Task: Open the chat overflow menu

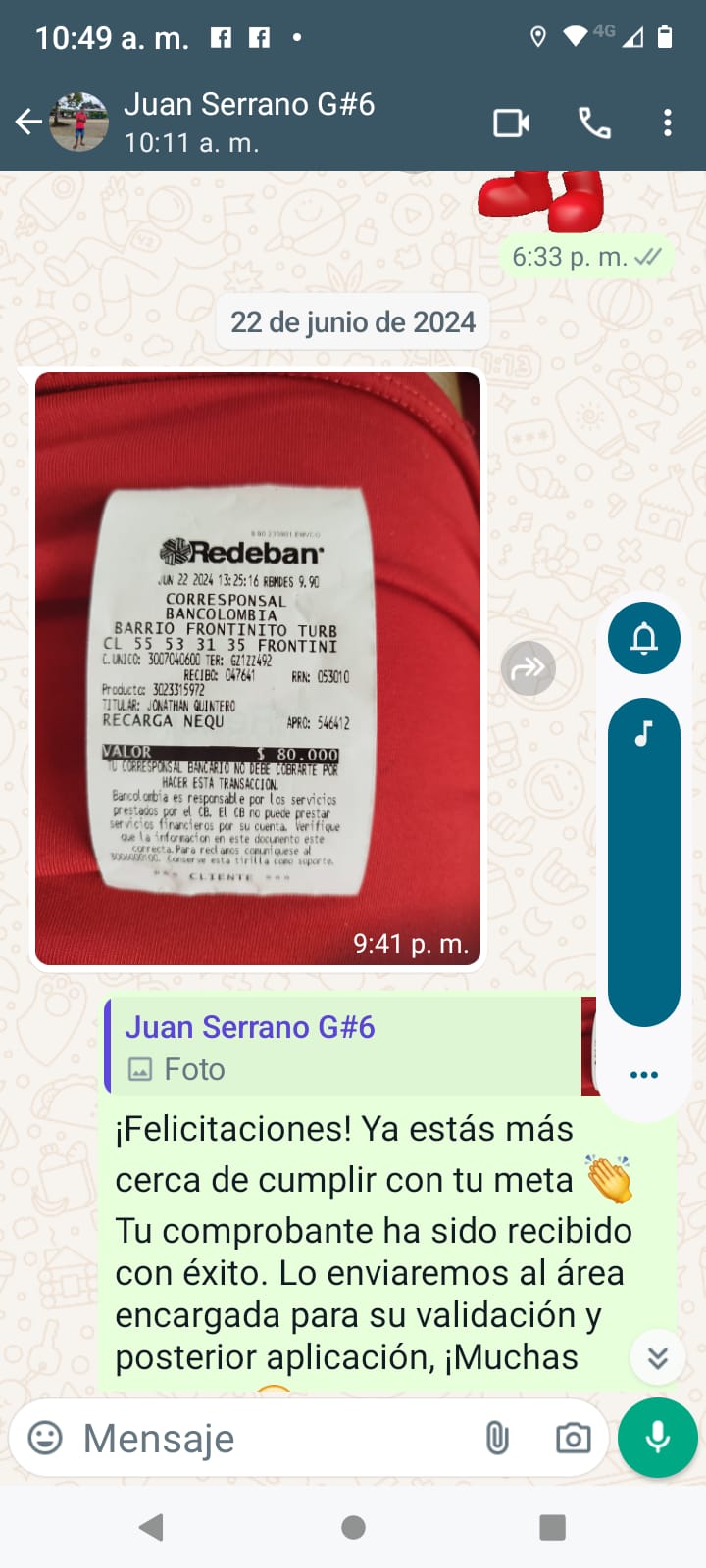Action: [x=668, y=122]
